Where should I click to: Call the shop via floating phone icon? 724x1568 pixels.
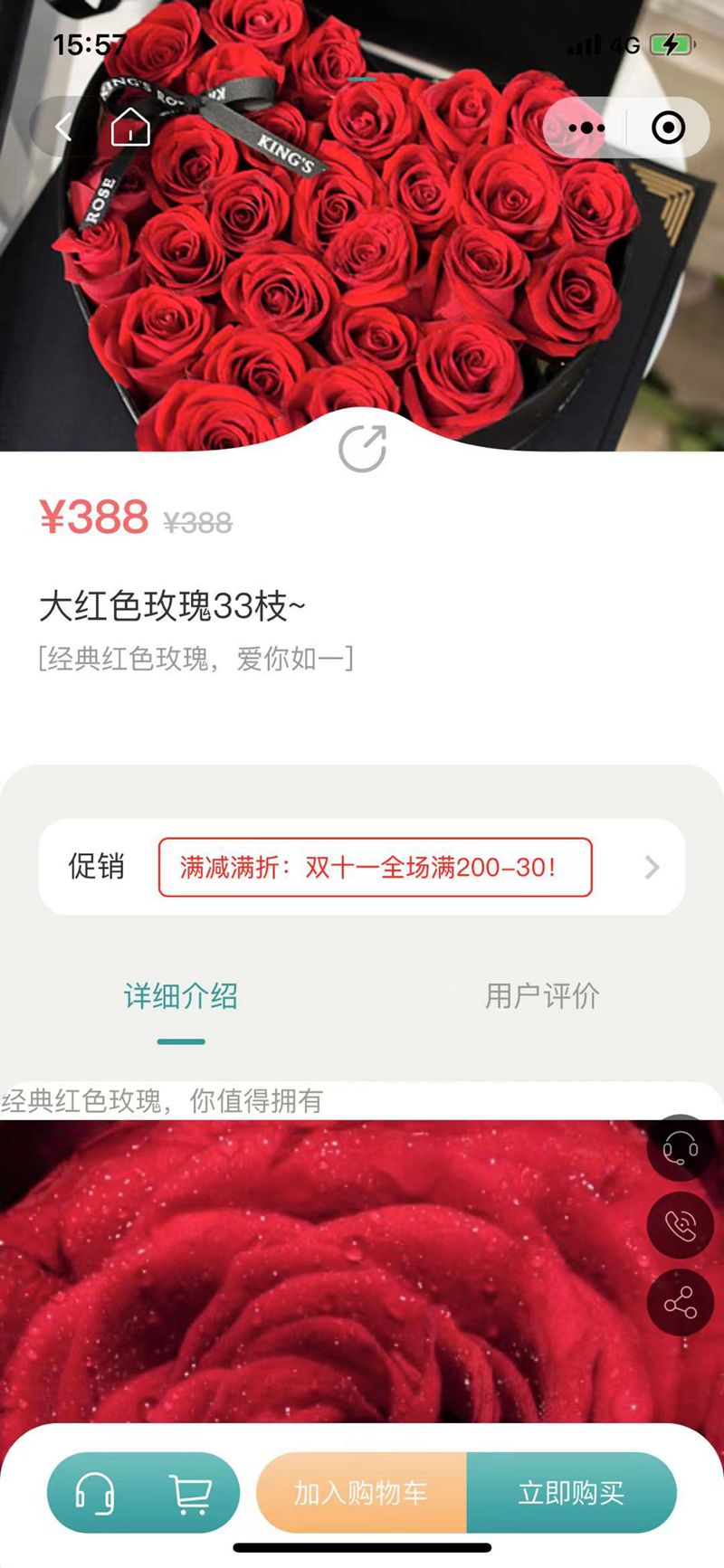point(681,1226)
